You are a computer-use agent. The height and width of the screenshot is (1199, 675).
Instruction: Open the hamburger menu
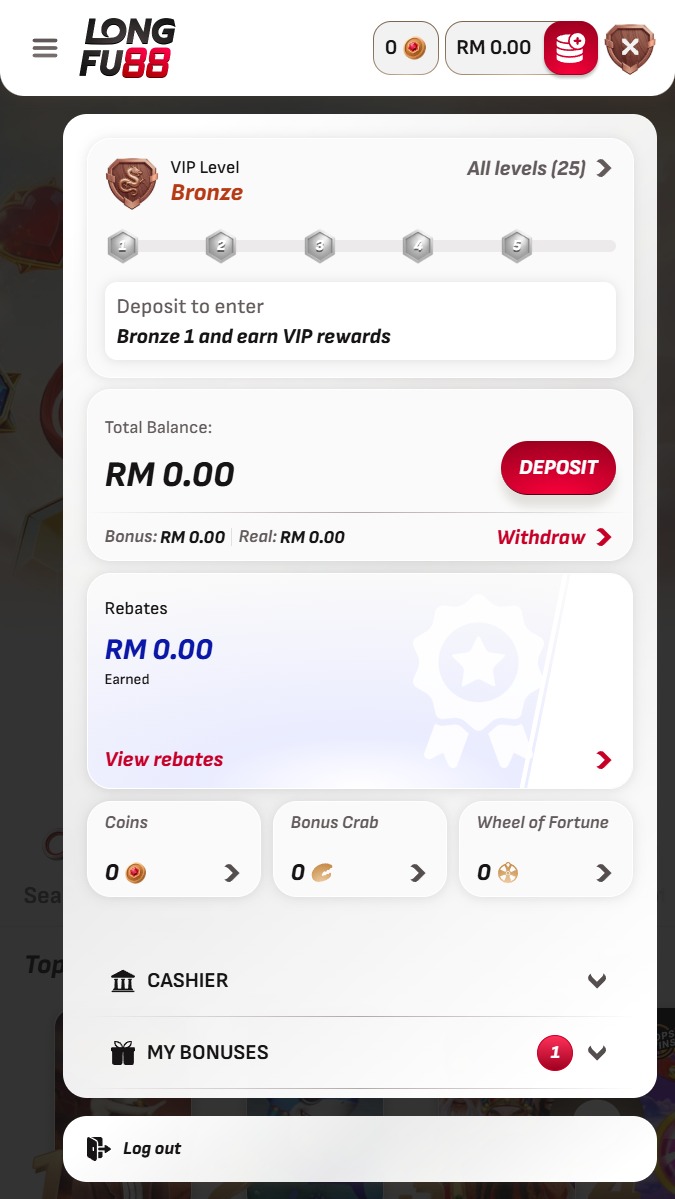45,48
